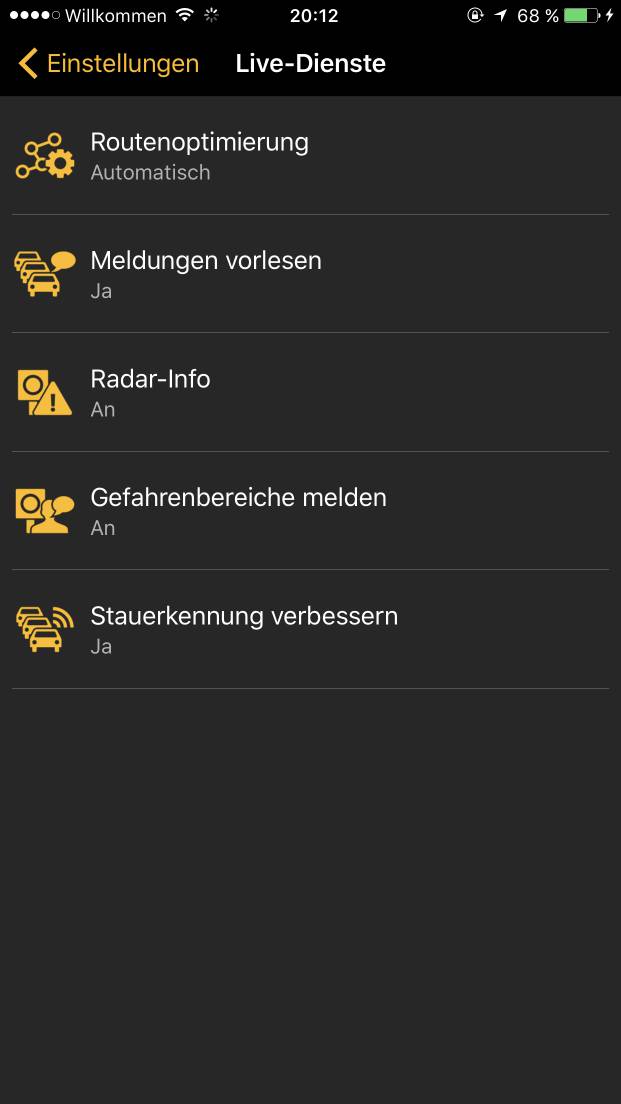Open the Routenoptimierung setting
The image size is (621, 1104).
click(310, 156)
